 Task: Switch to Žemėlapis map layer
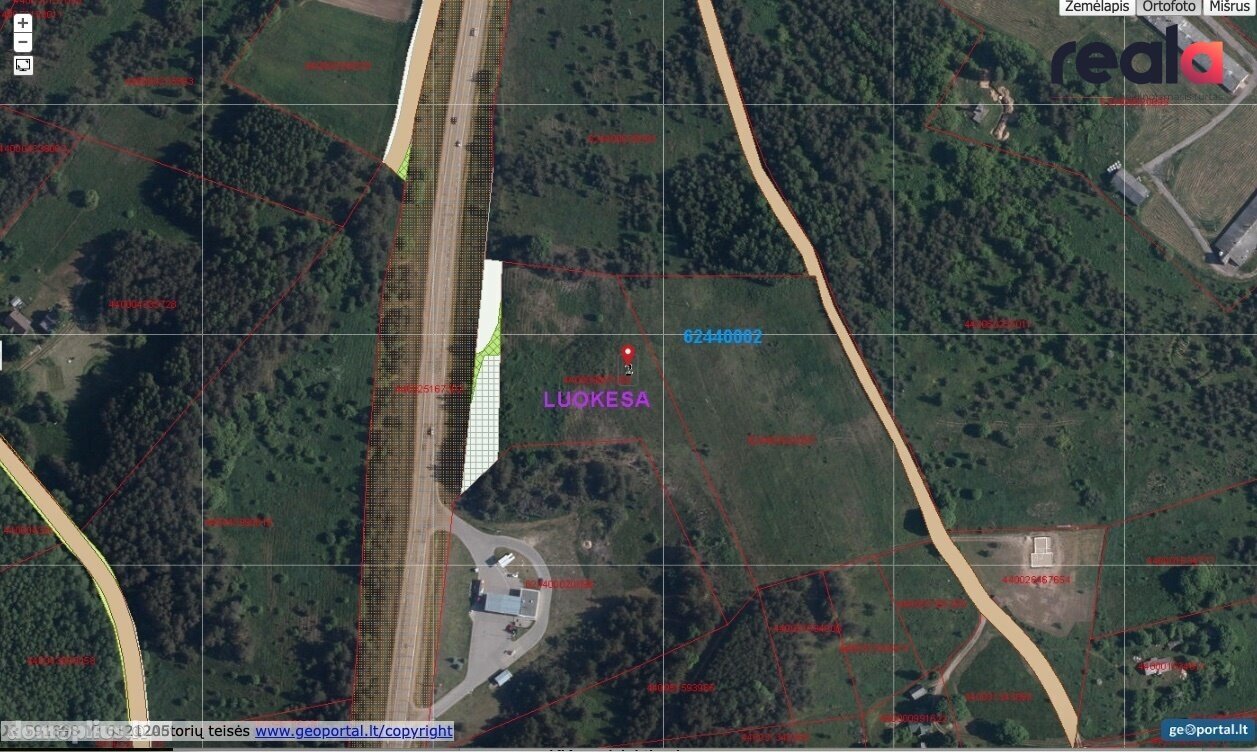point(1096,6)
